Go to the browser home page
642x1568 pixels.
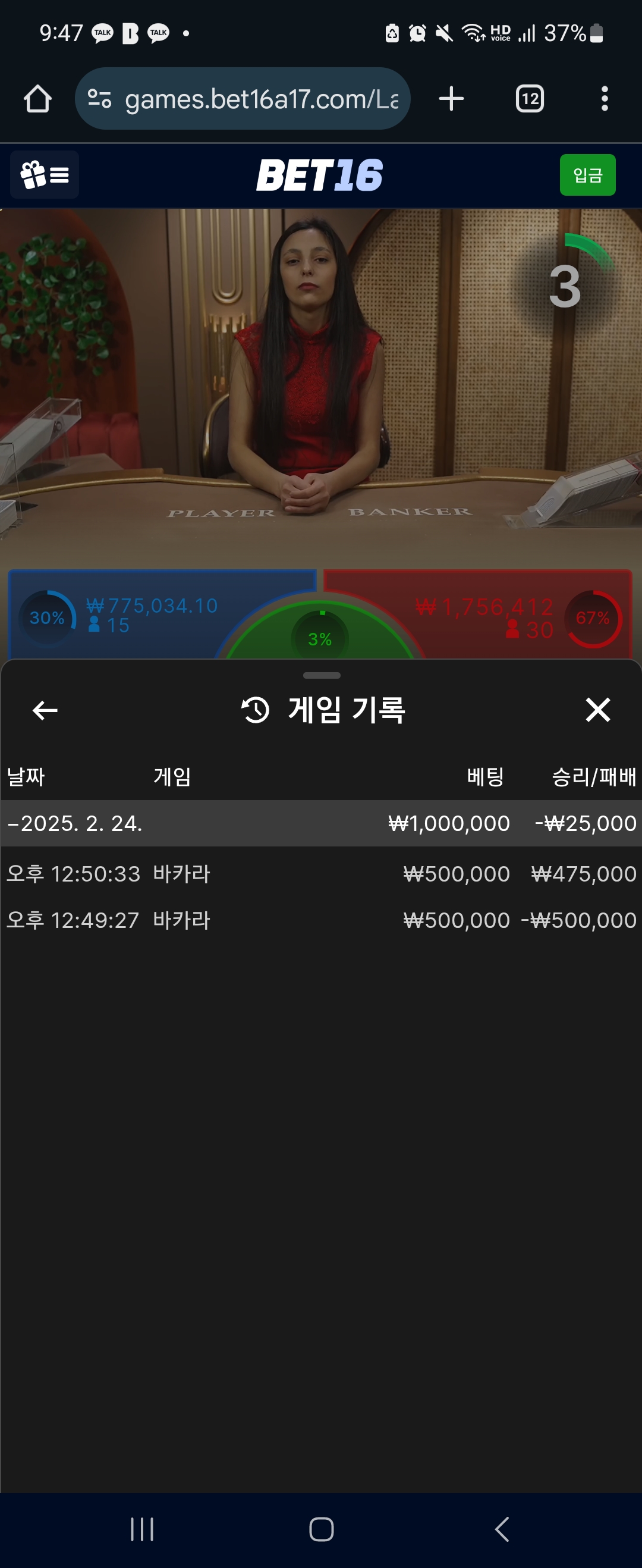click(x=37, y=99)
